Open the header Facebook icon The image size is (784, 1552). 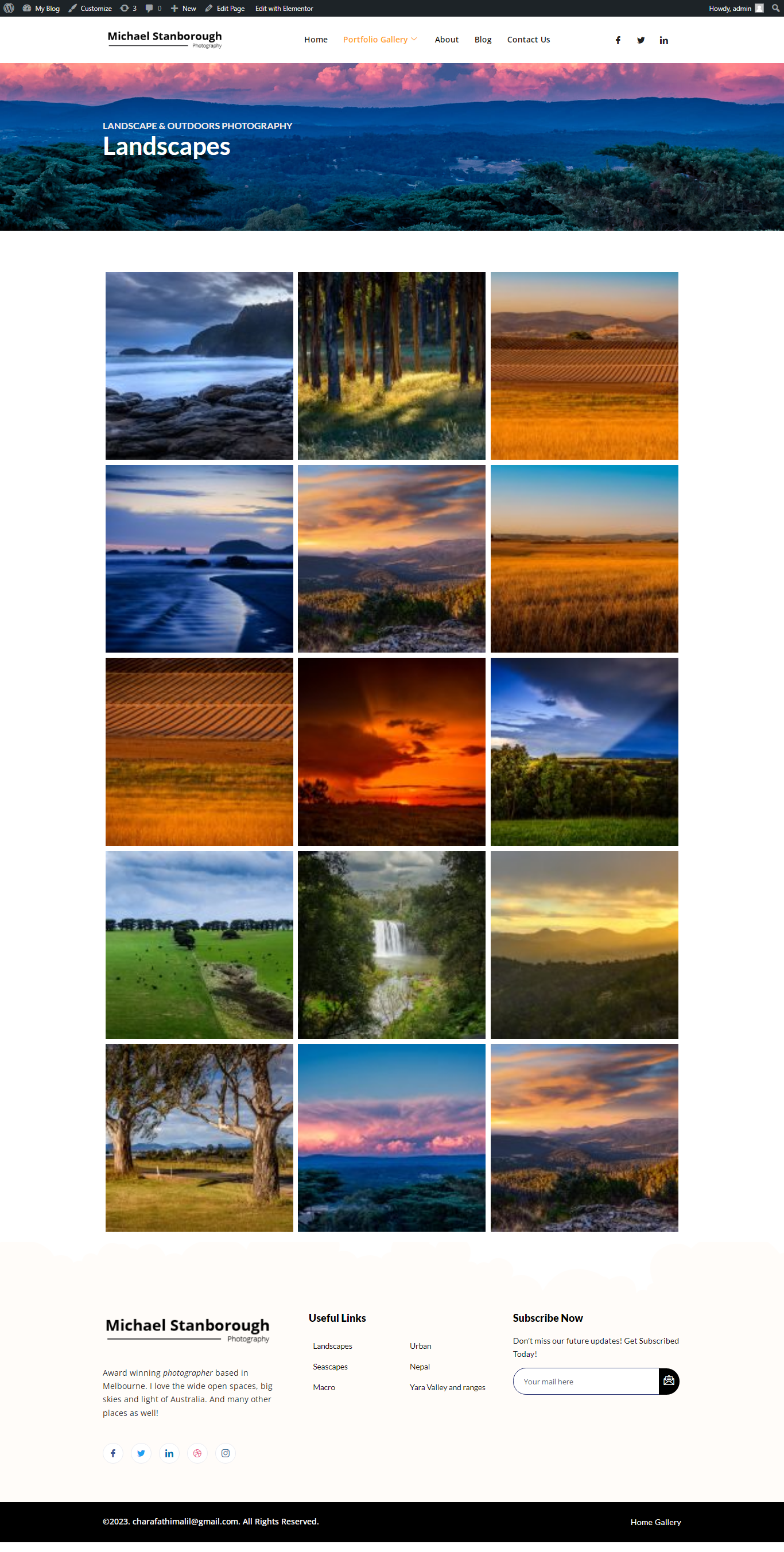click(x=618, y=40)
